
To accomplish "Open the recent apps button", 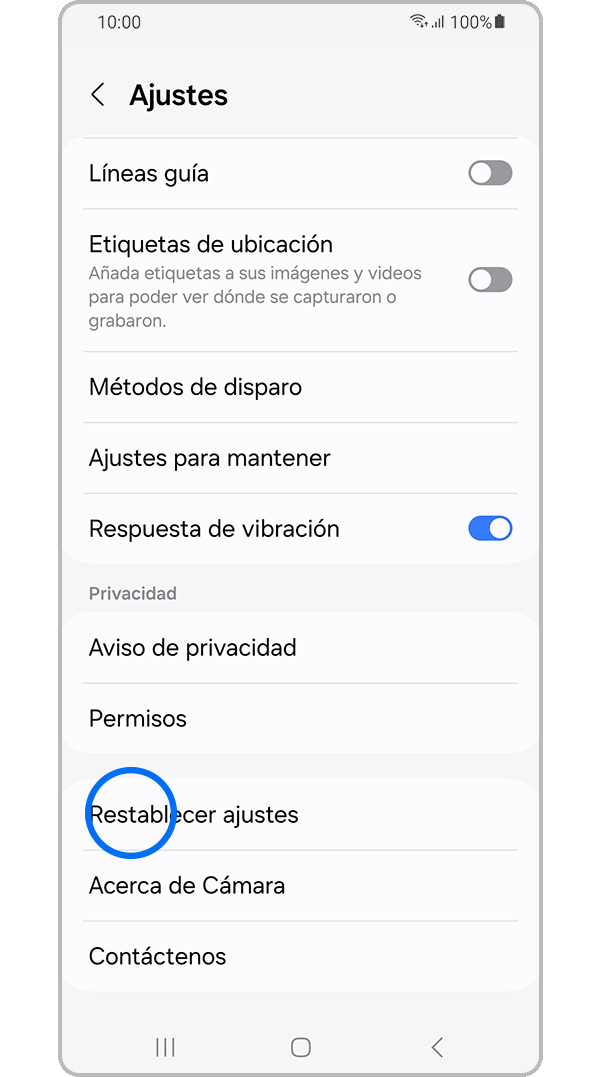I will [166, 1047].
